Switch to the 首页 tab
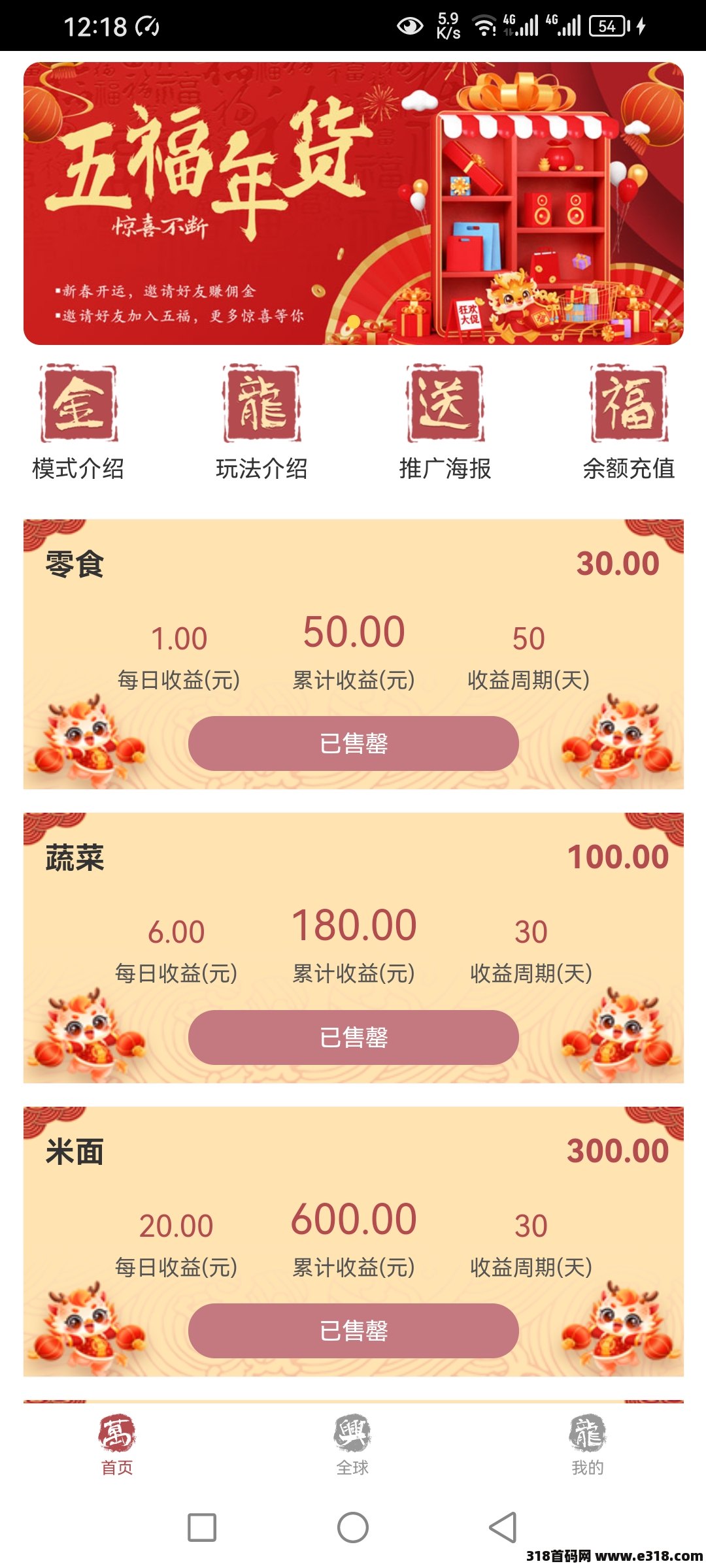The width and height of the screenshot is (706, 1568). (117, 1445)
